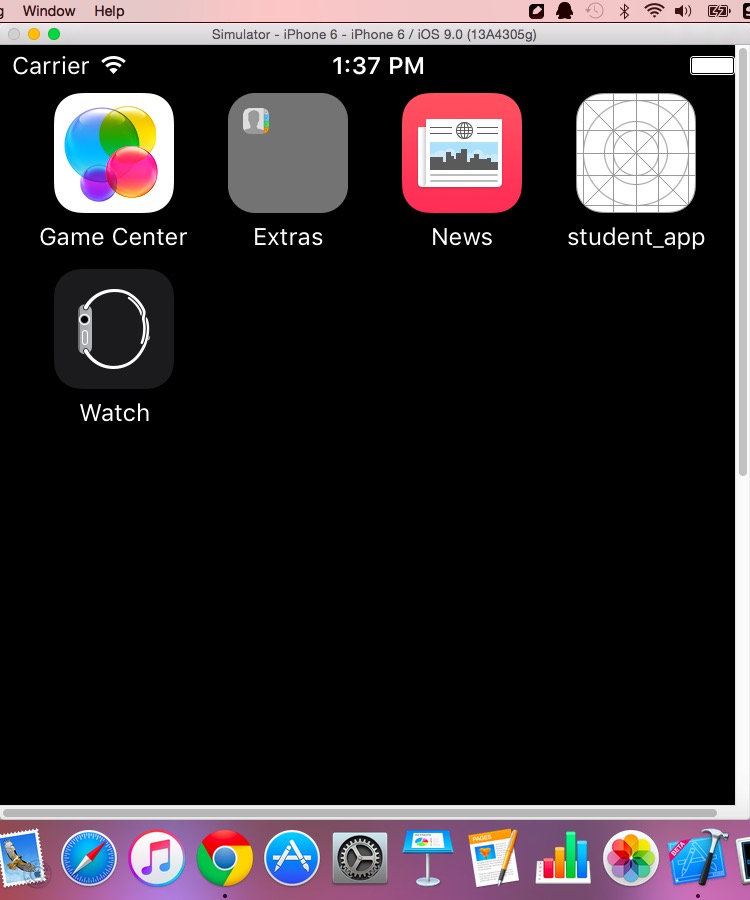Launch the News app
The height and width of the screenshot is (900, 750).
pos(462,153)
